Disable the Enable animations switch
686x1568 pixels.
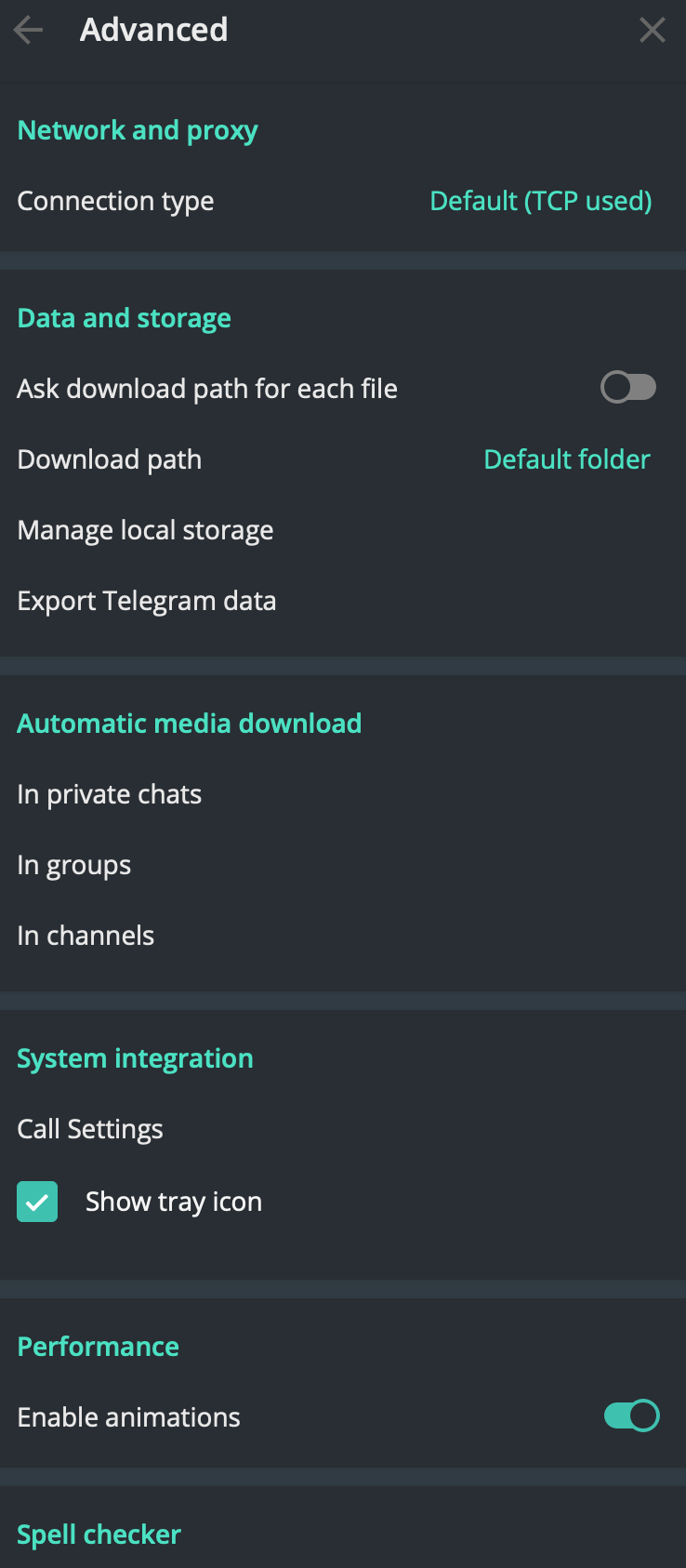(631, 1416)
